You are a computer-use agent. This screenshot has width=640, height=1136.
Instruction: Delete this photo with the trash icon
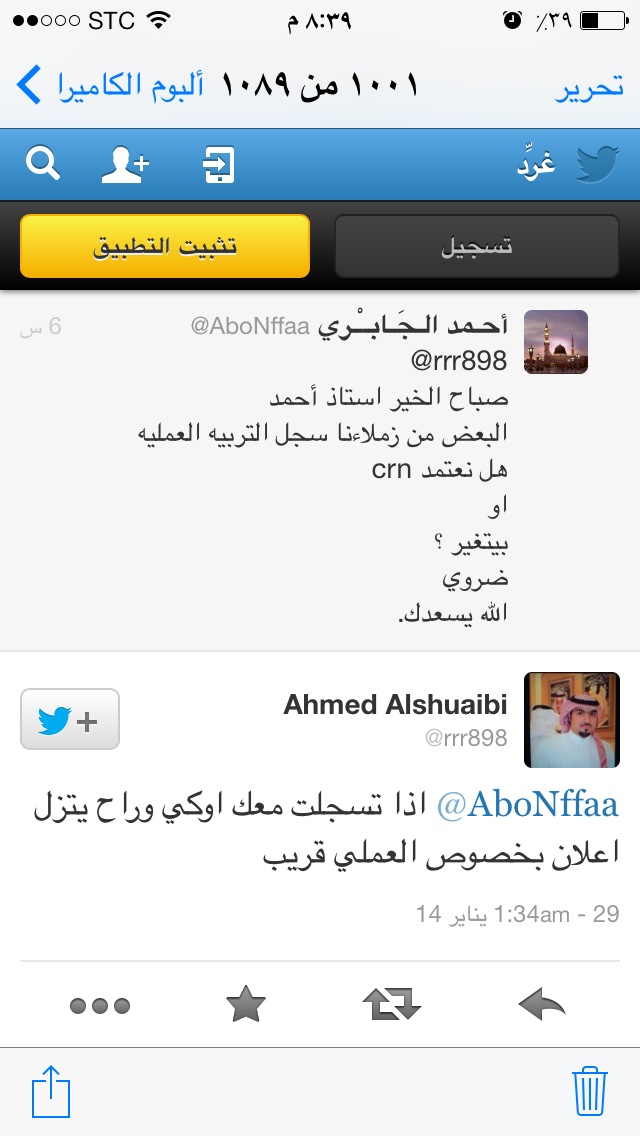click(x=589, y=1091)
